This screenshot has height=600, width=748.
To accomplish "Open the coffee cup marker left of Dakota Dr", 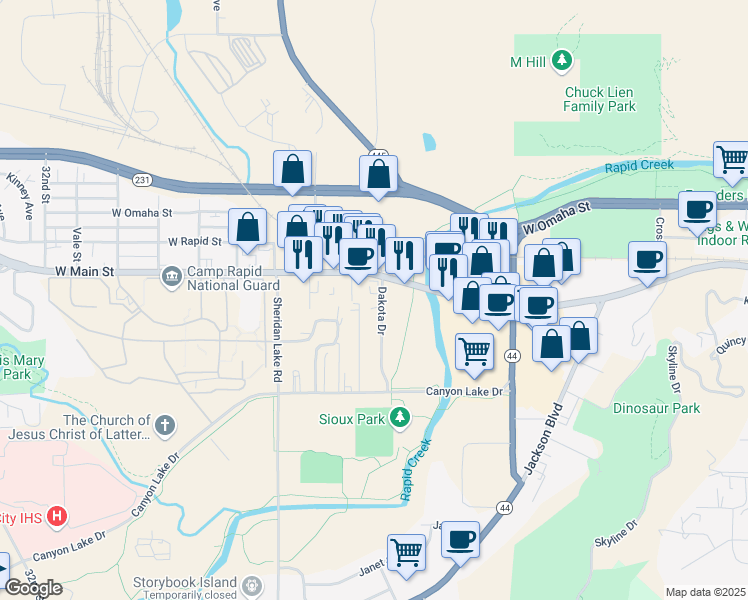I will [x=358, y=258].
